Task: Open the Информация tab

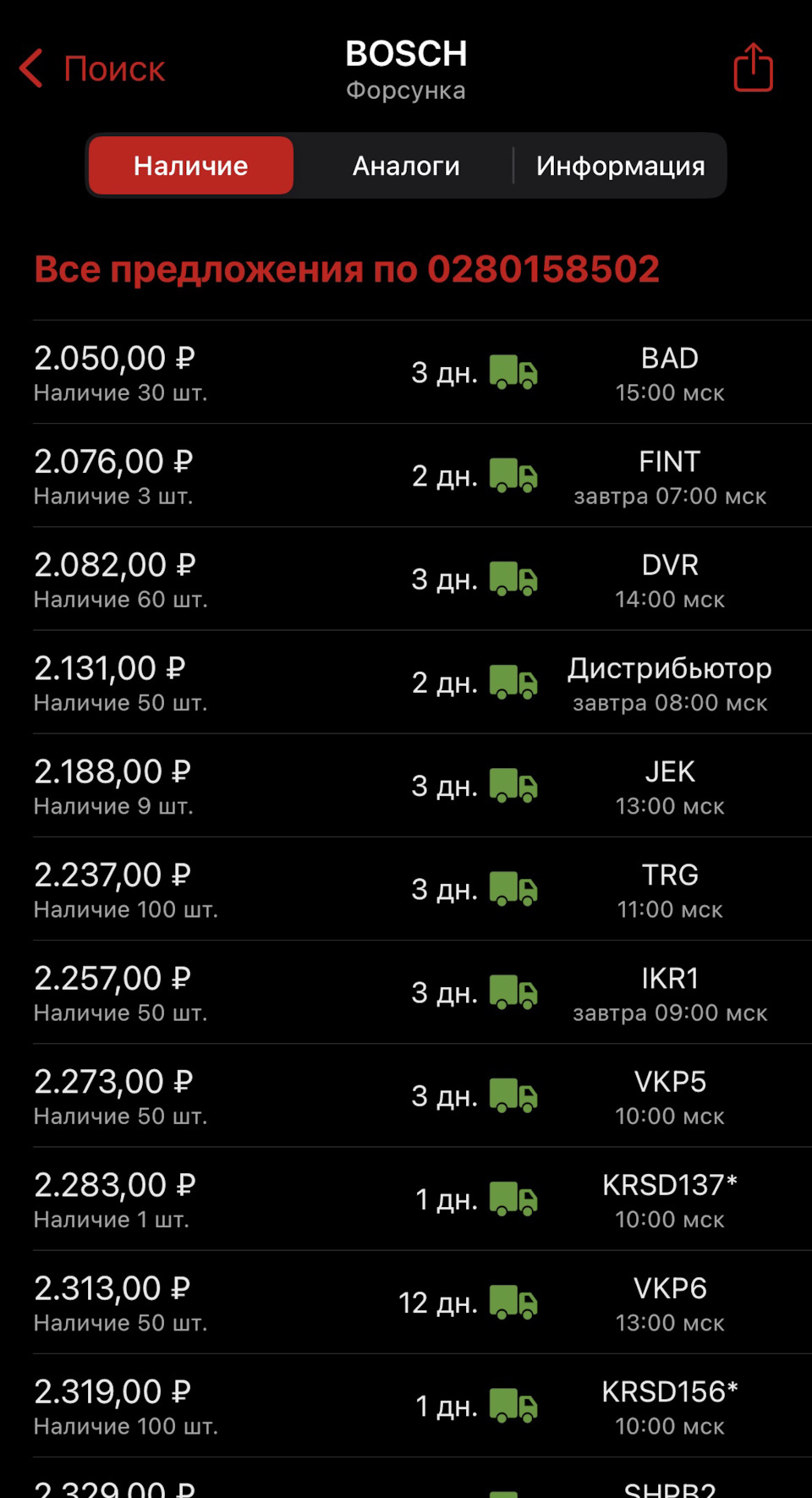Action: pyautogui.click(x=620, y=166)
